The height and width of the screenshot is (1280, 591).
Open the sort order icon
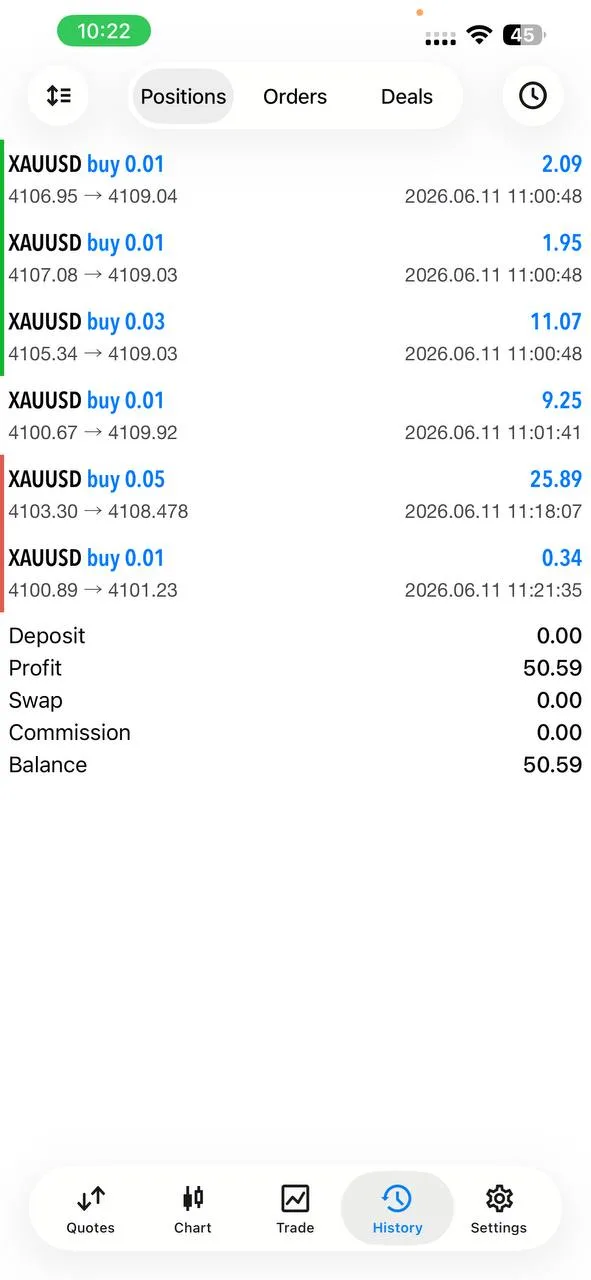(x=59, y=96)
